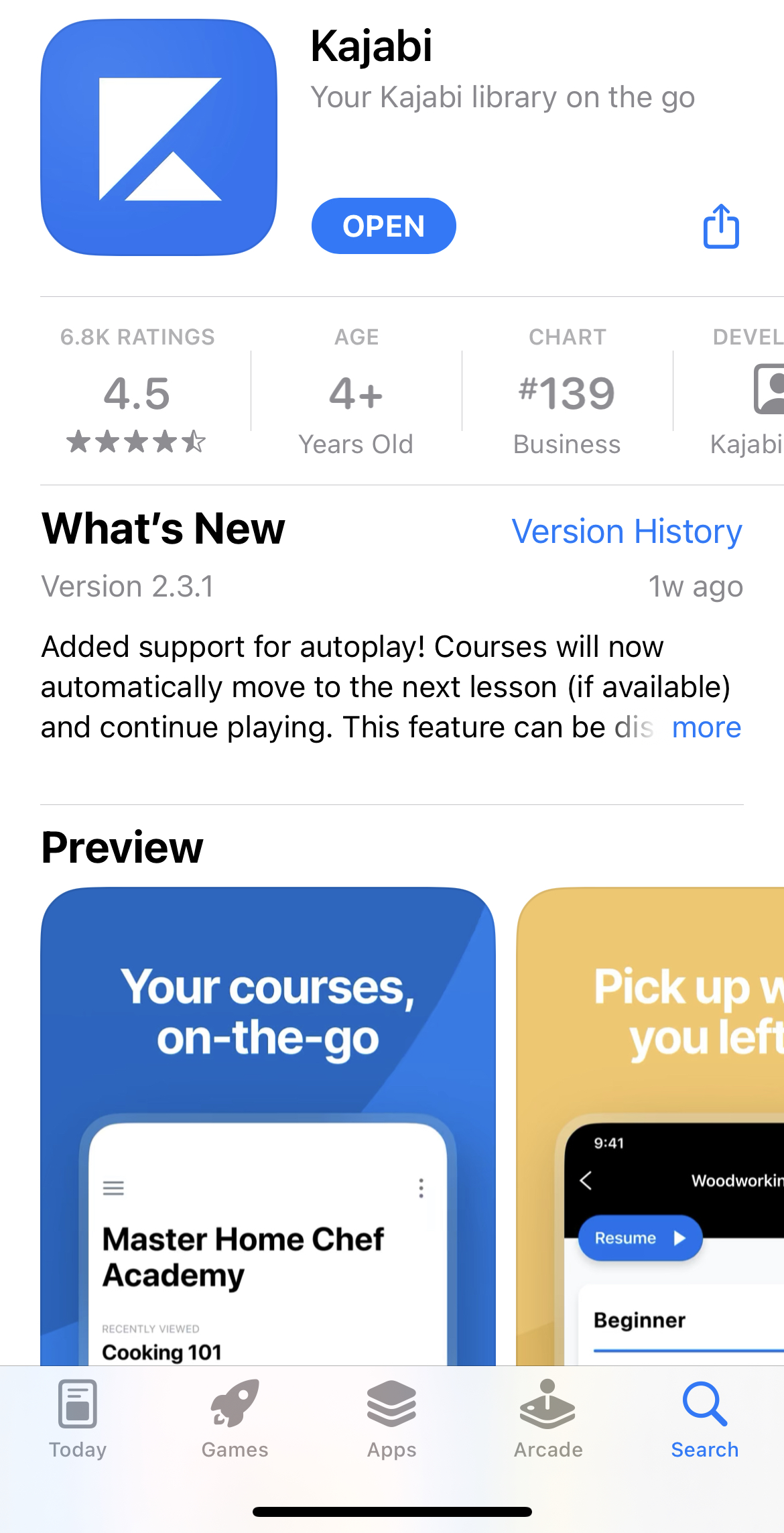Open the Your courses on-the-go preview
Viewport: 784px width, 1533px height.
[268, 1126]
